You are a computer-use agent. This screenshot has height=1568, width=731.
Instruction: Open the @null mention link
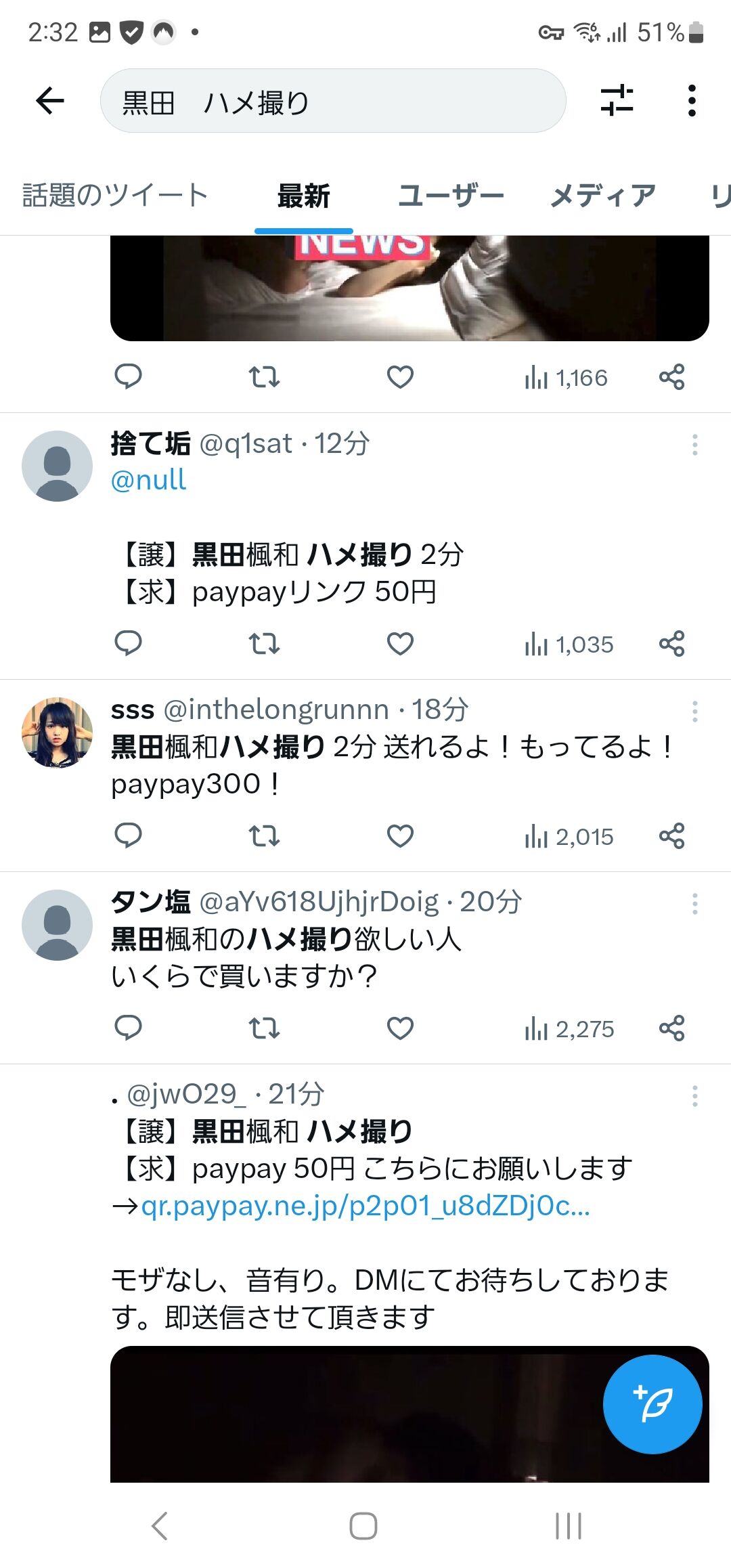[148, 480]
